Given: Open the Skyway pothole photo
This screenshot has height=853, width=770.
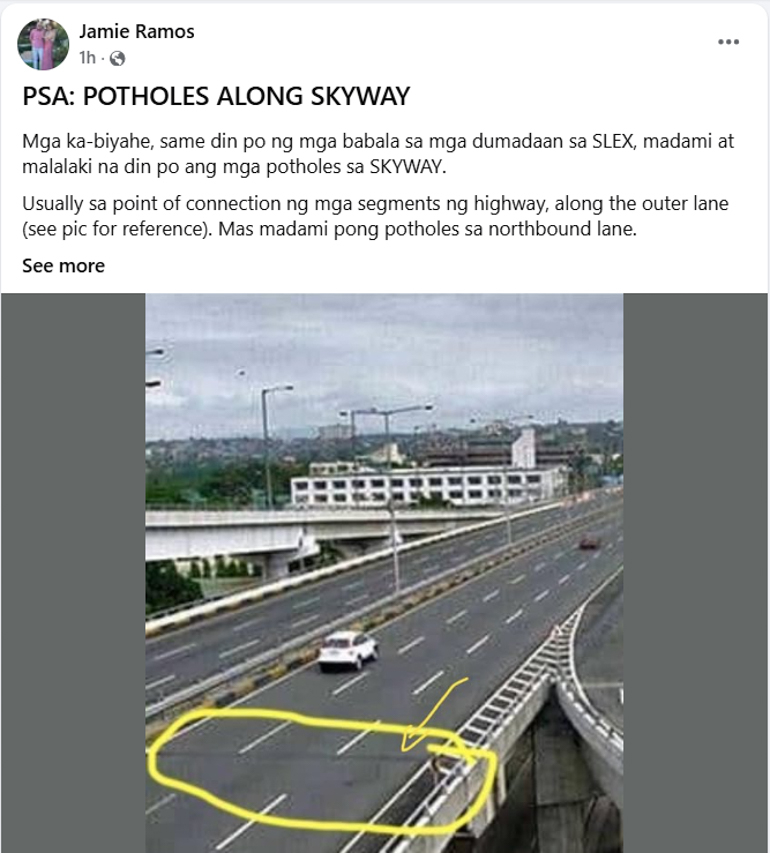Looking at the screenshot, I should point(384,572).
